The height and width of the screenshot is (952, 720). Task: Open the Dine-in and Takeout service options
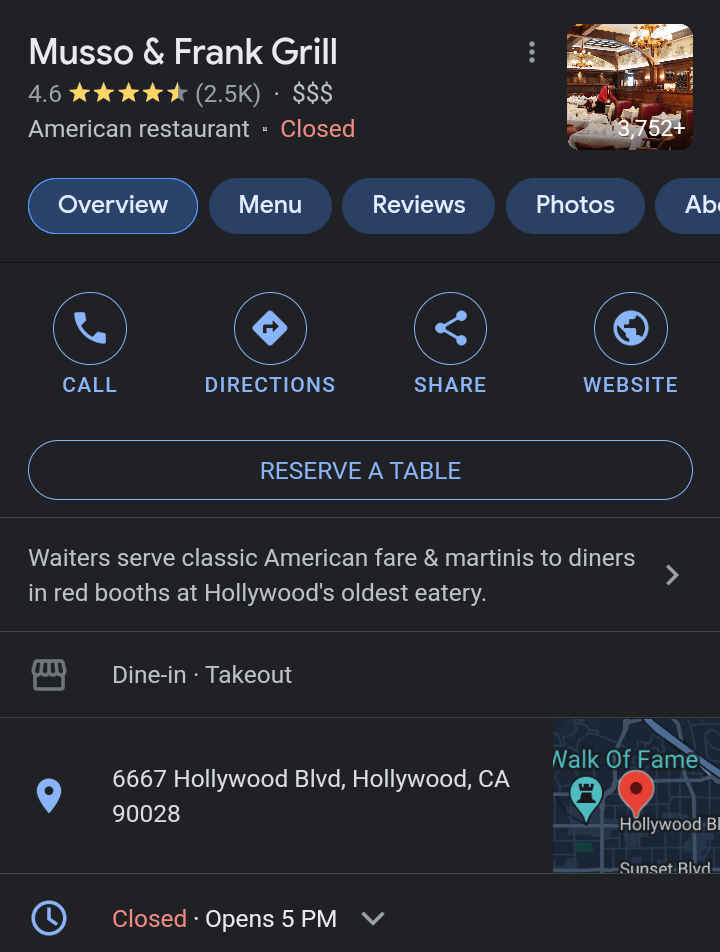click(202, 675)
